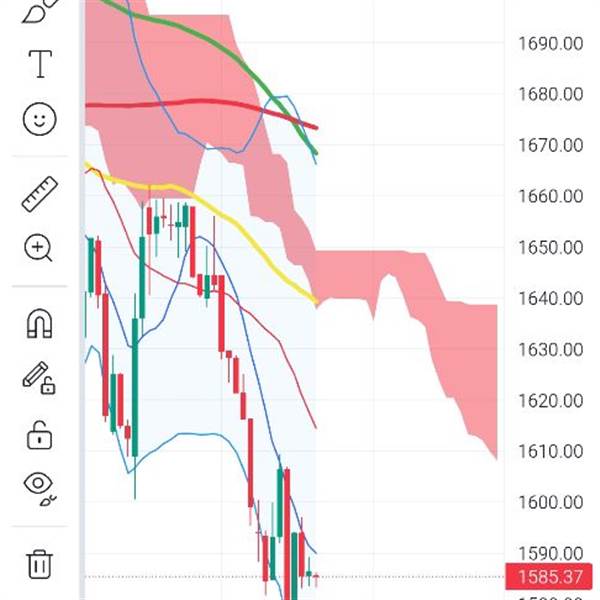
Task: Delete drawings with the trash icon
Action: coord(39,564)
